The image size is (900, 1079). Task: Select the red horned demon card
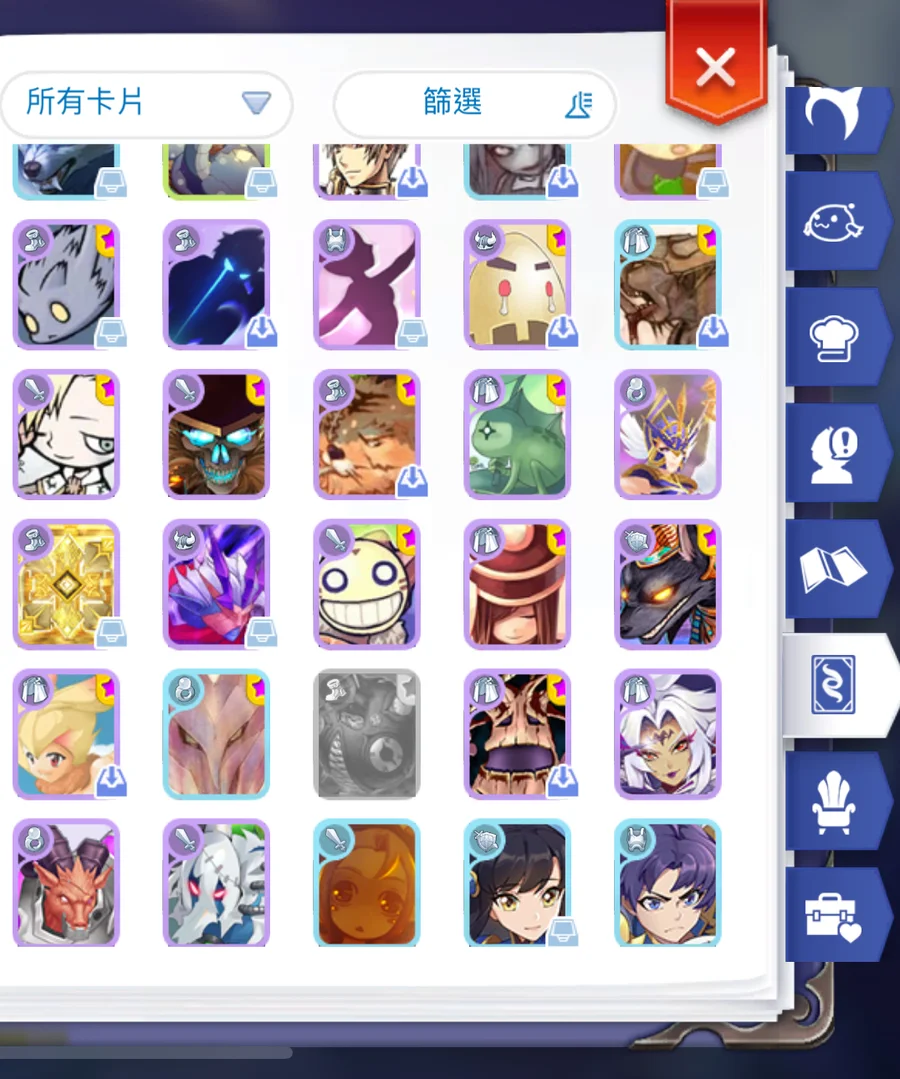click(x=66, y=883)
